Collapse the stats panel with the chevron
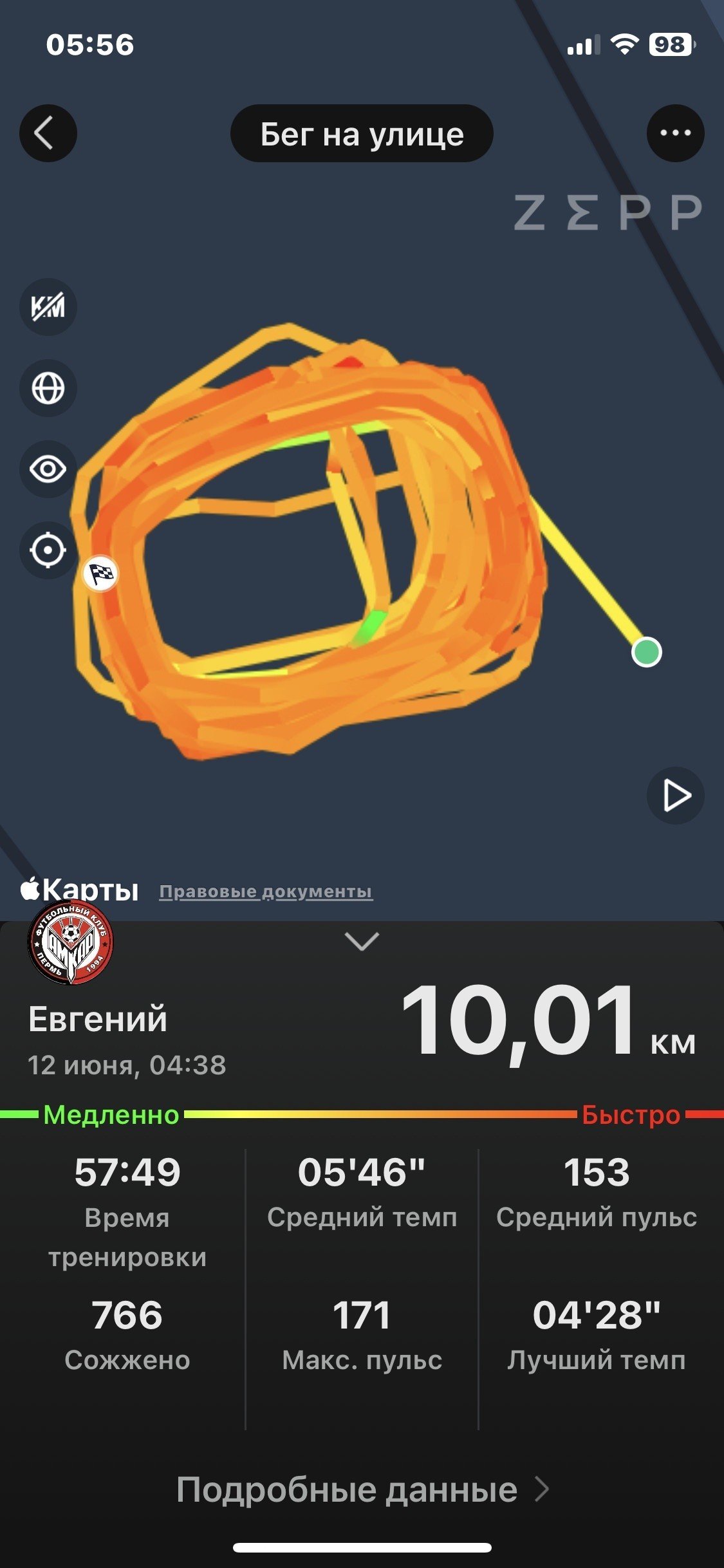This screenshot has width=724, height=1568. tap(362, 942)
